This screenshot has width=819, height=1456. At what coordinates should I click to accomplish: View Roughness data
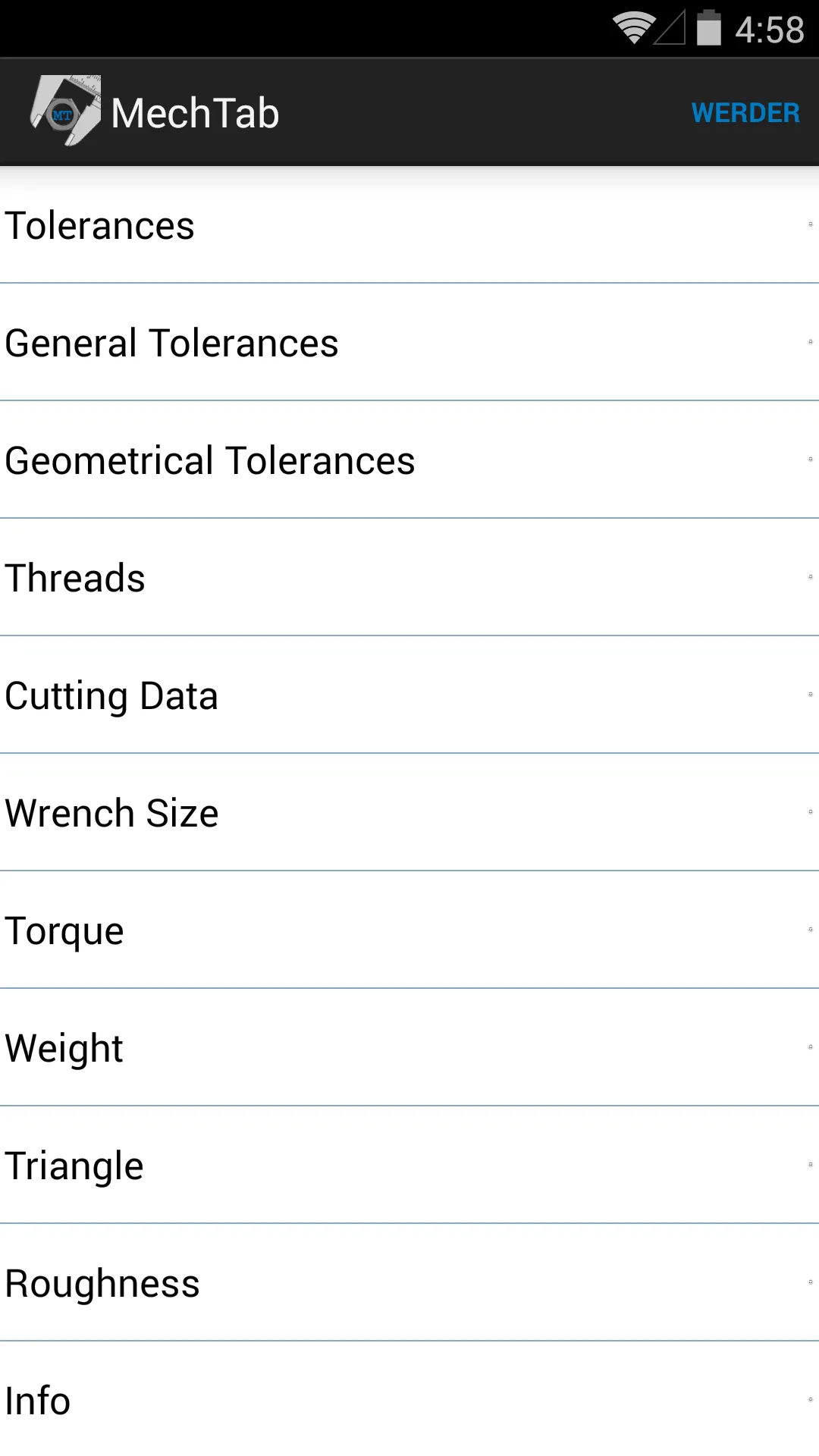(409, 1283)
